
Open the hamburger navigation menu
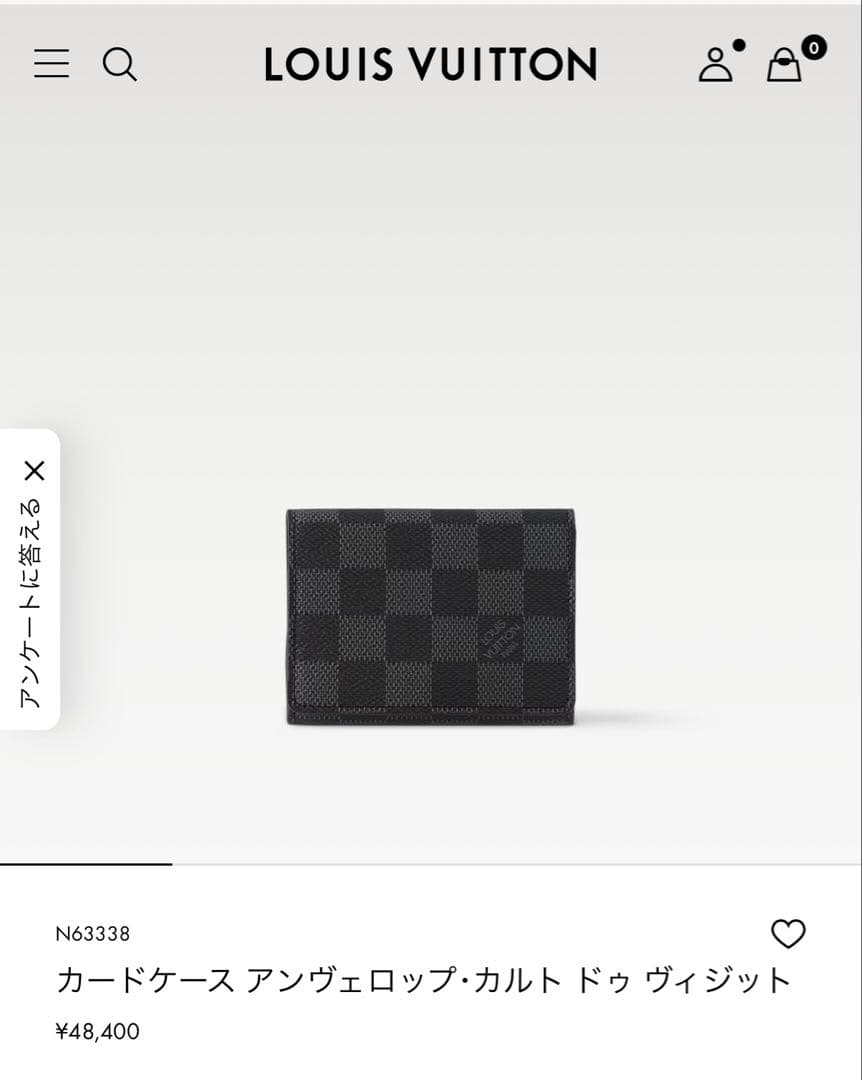point(51,64)
